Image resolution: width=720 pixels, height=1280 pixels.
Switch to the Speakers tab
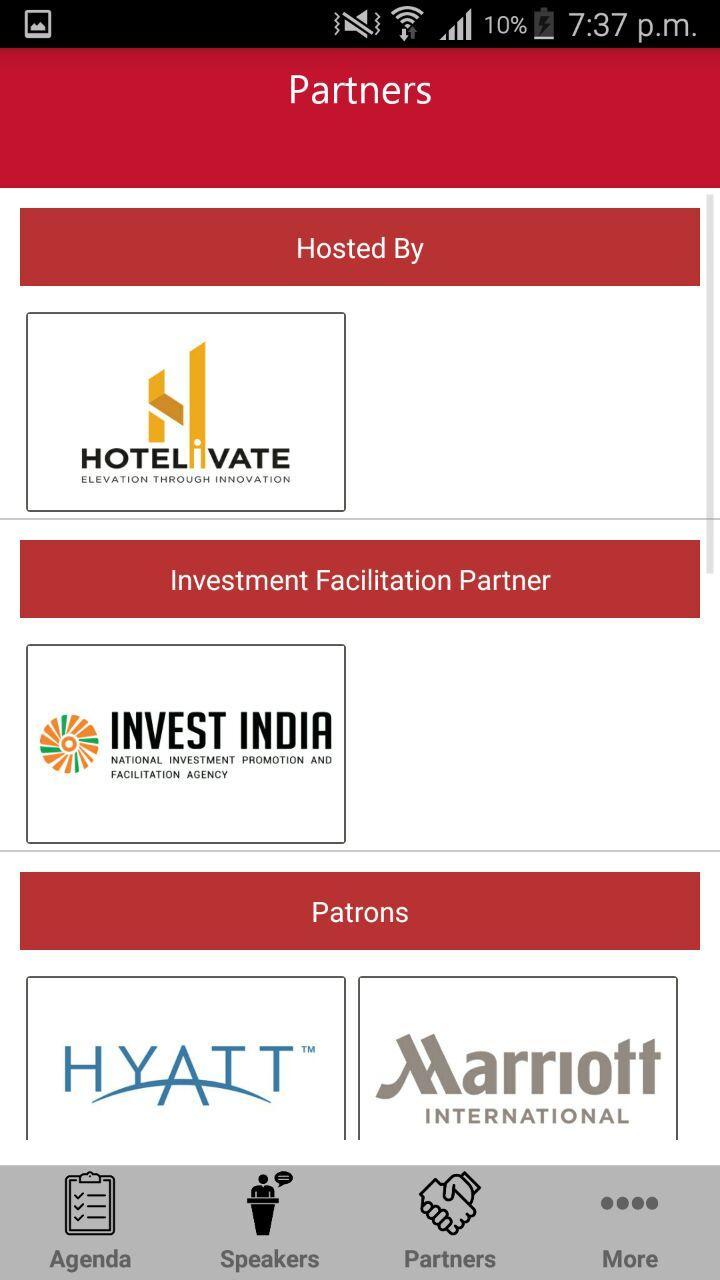click(270, 1222)
